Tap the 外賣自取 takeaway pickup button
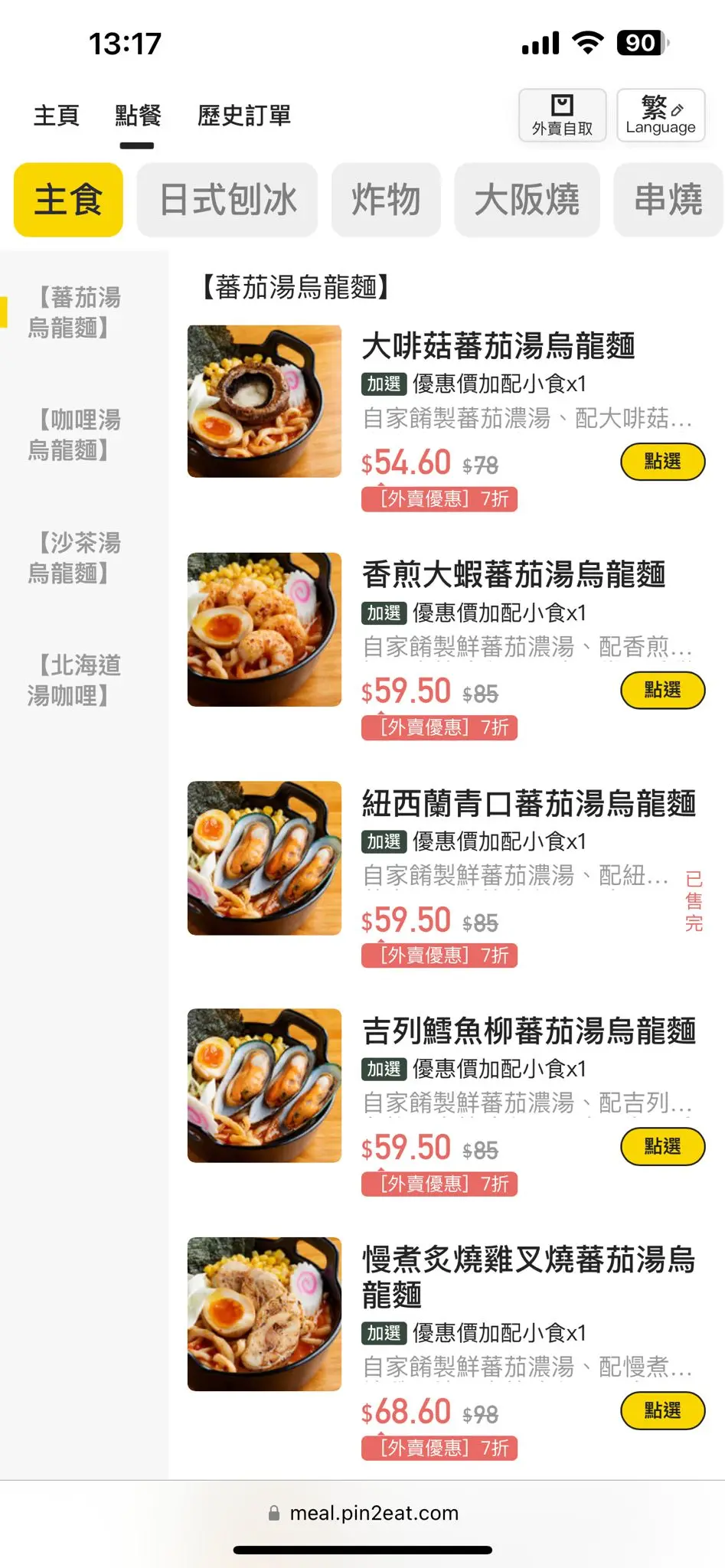Screen dimensions: 725x1568 [562, 116]
